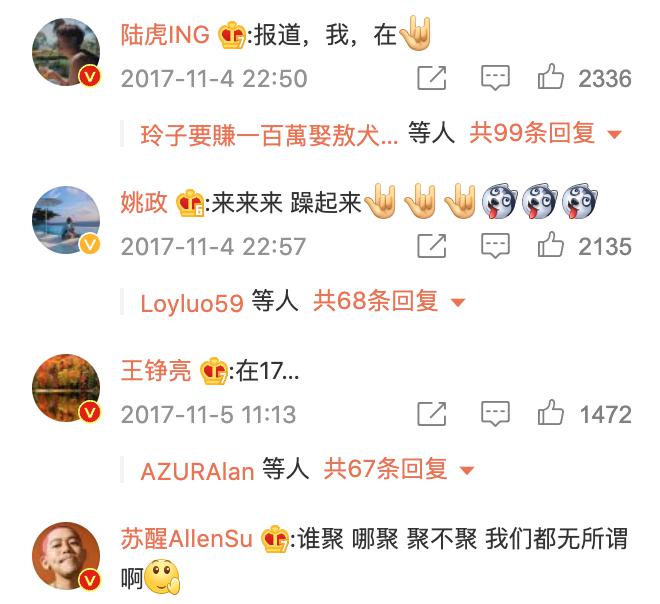Reply to 陆虎ING's comment

pos(495,77)
